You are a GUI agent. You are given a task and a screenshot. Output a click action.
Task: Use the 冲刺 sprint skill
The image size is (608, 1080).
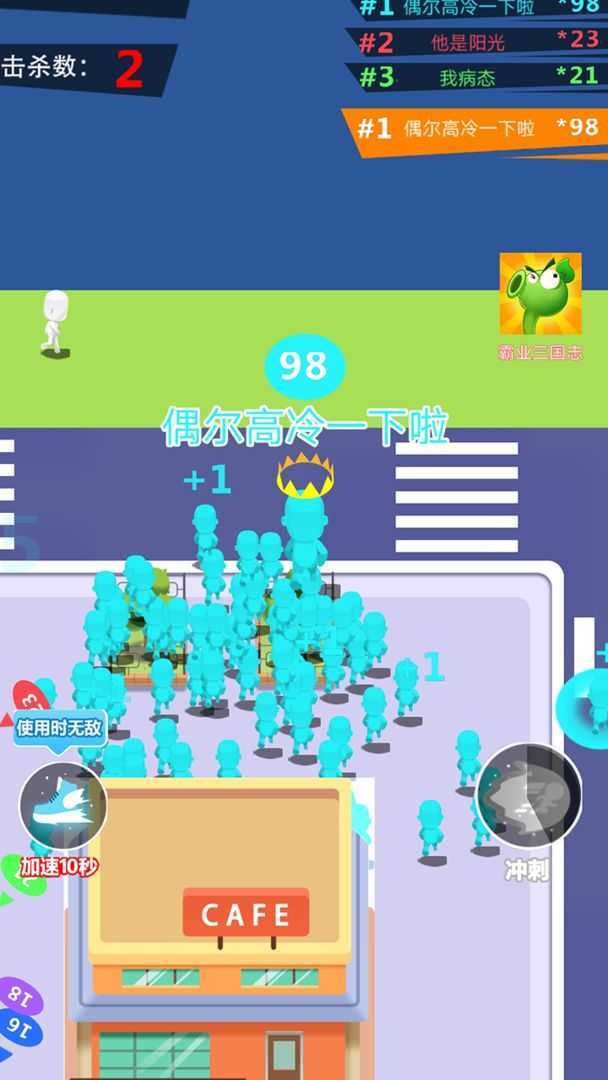click(528, 797)
